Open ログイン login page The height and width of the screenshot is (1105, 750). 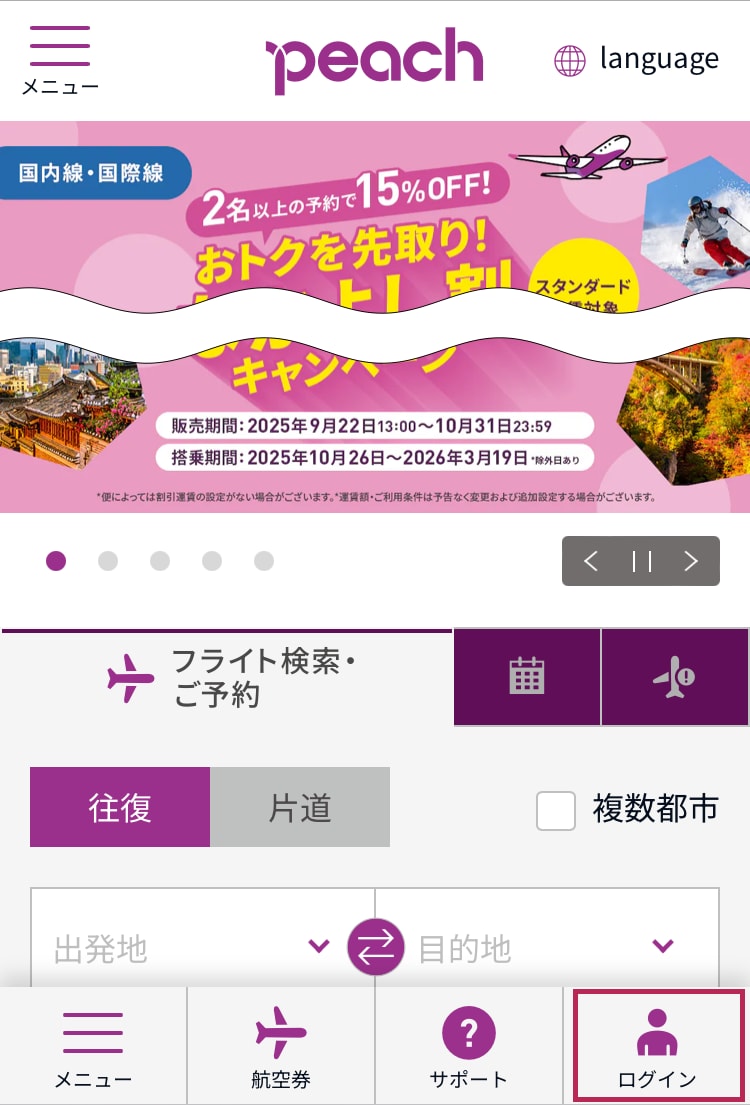click(x=657, y=1047)
